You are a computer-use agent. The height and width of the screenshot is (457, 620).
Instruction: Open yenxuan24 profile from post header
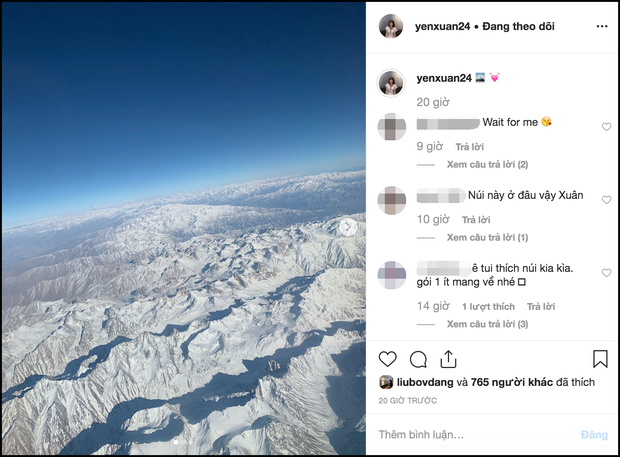pyautogui.click(x=442, y=26)
